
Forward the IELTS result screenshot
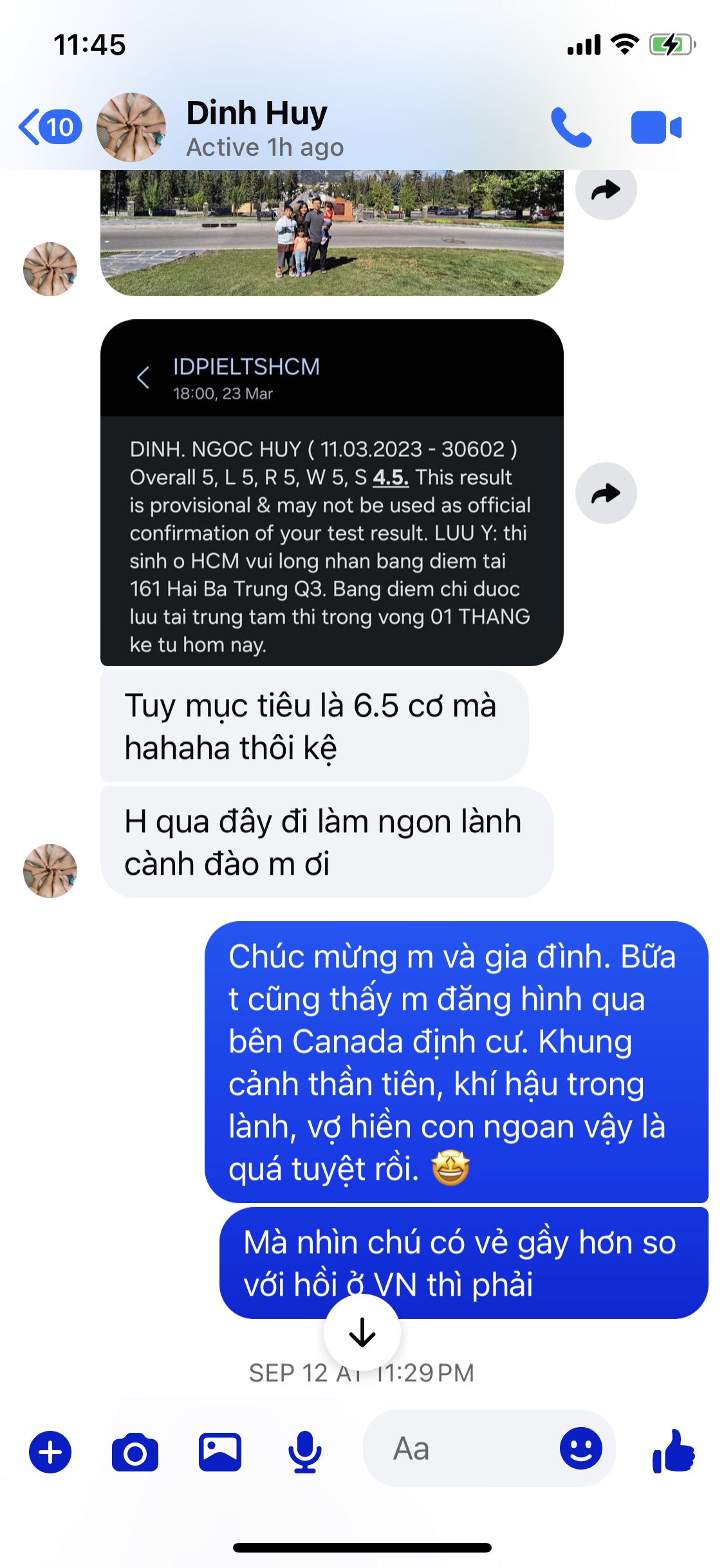pos(606,493)
